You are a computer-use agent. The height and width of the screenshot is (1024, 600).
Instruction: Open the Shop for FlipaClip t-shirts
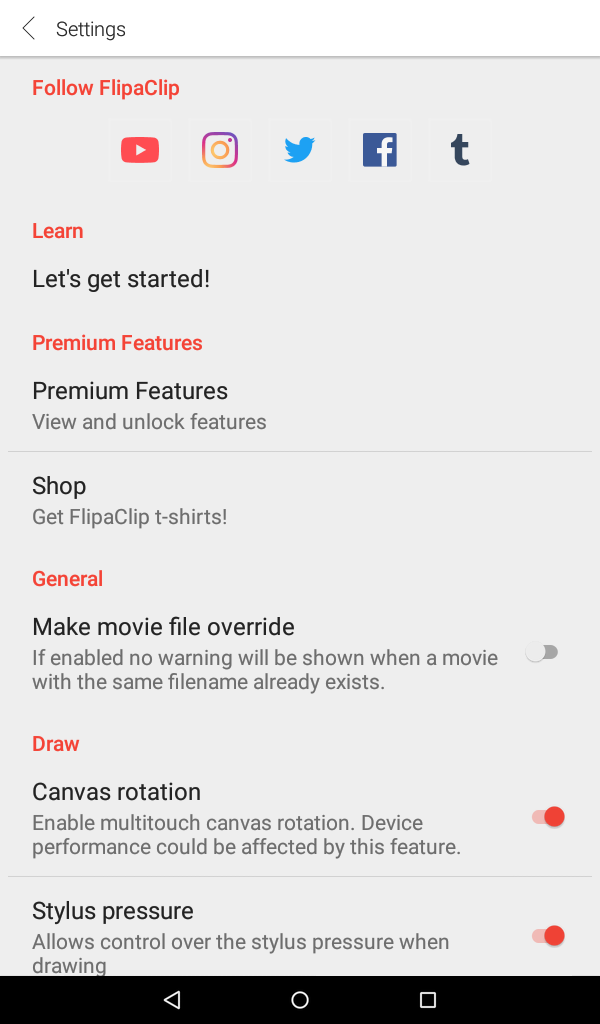(130, 499)
